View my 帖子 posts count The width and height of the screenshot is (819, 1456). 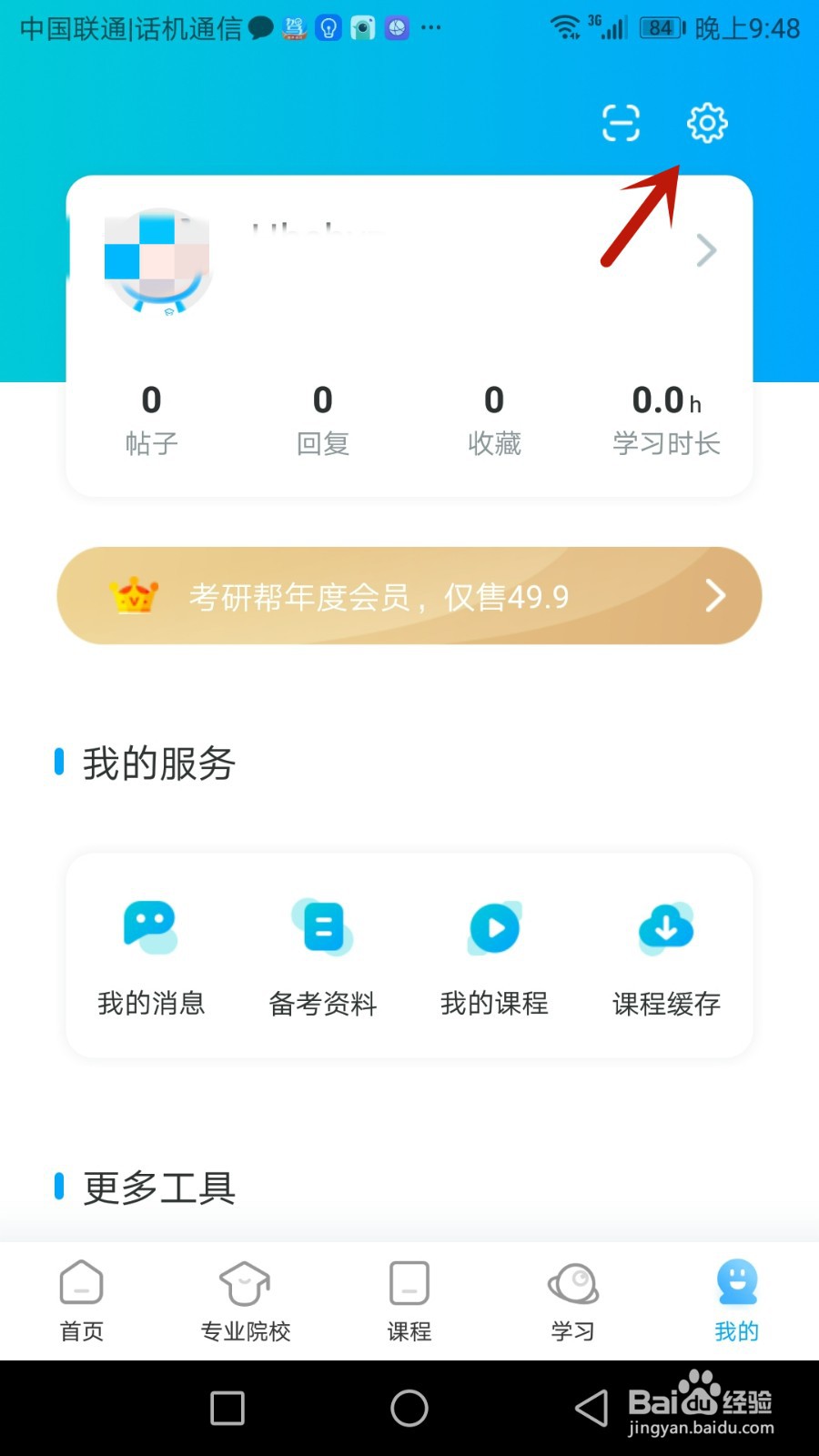[x=152, y=419]
